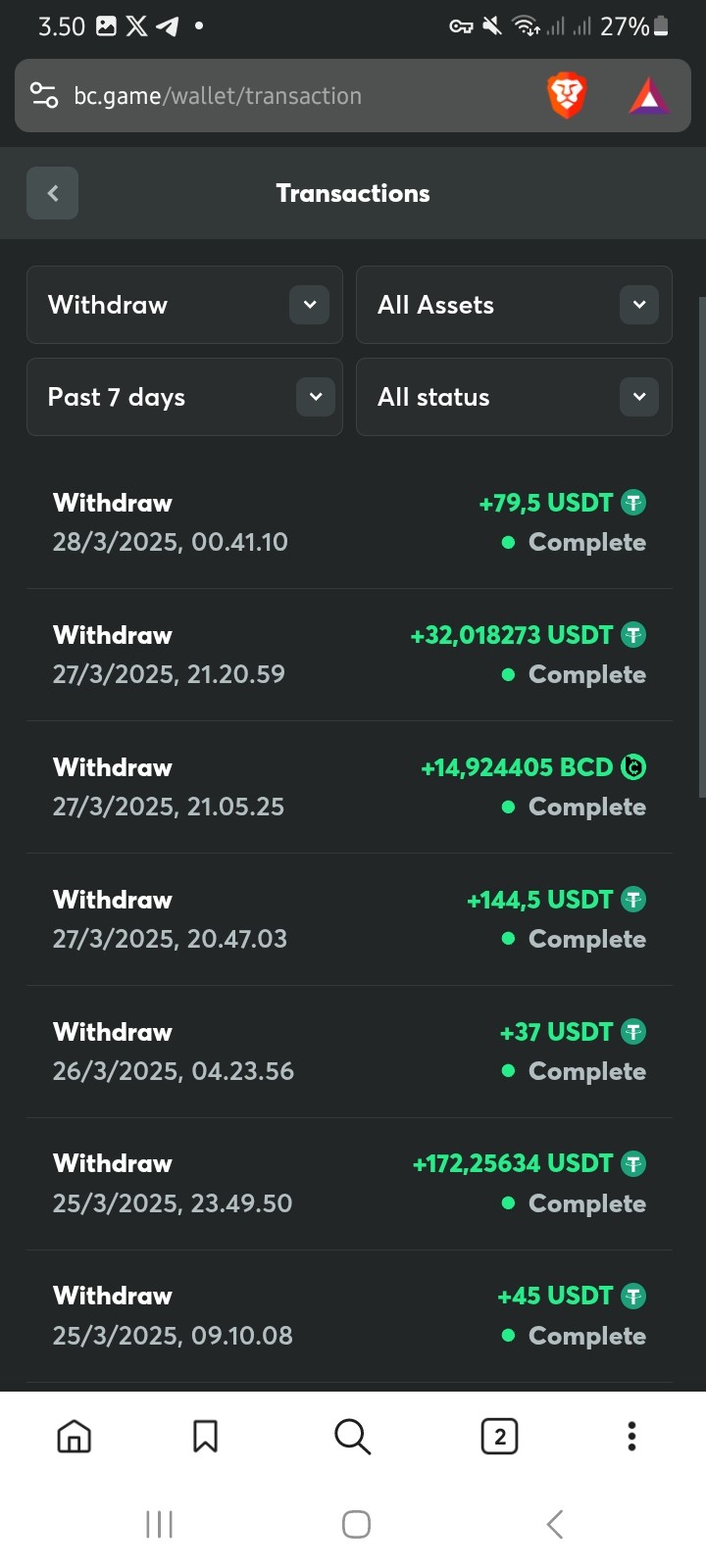View the +144,5 USDT withdrawal details
This screenshot has width=706, height=1568.
[349, 919]
